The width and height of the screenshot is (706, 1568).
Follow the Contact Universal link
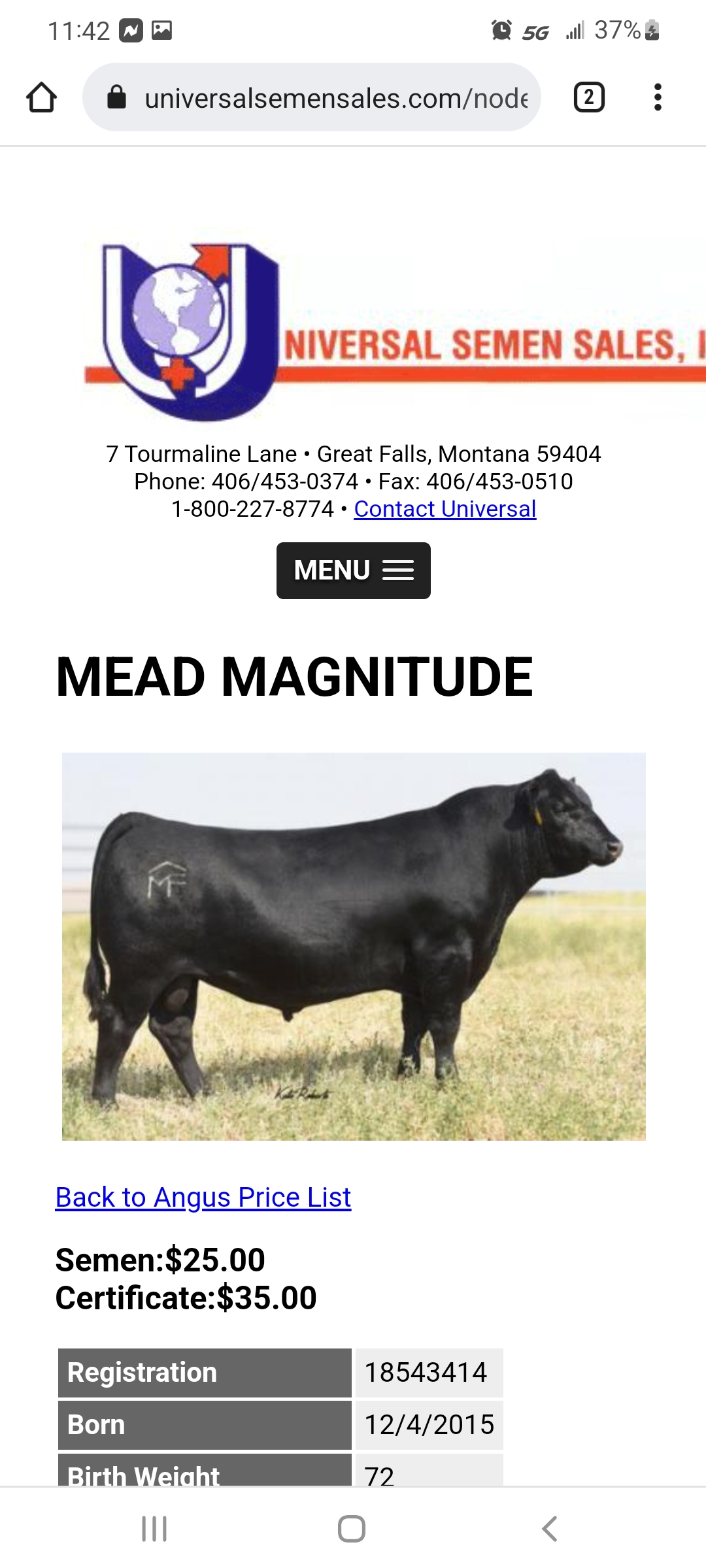tap(445, 509)
